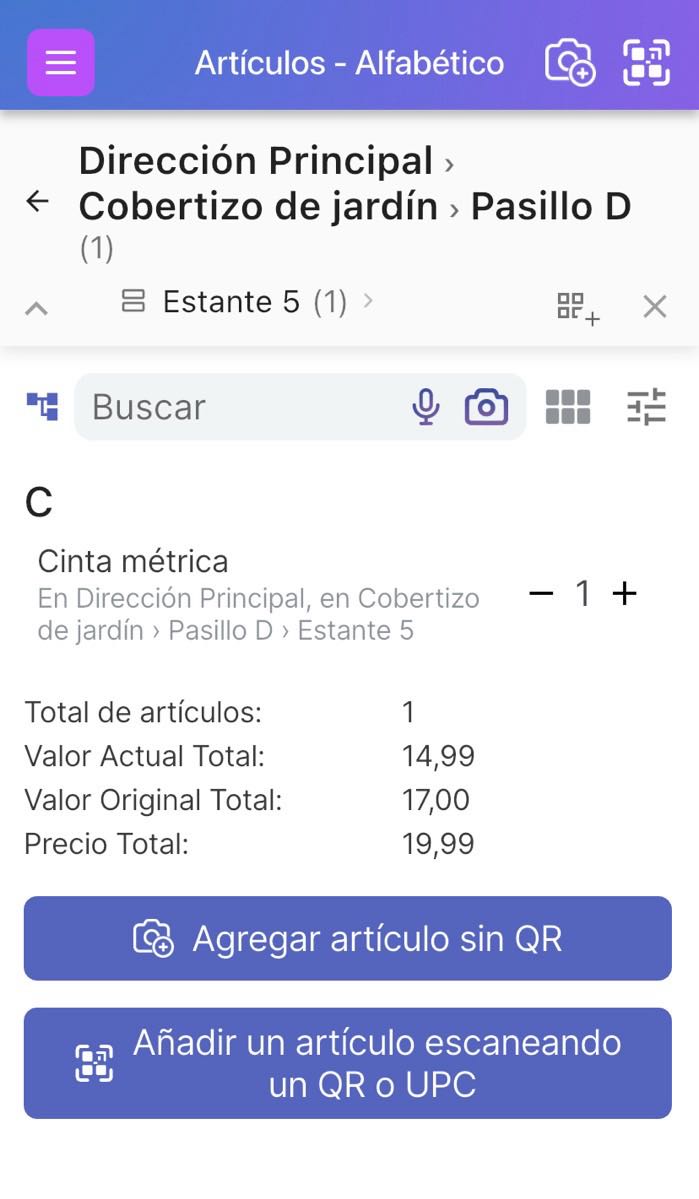Tap Agregar artículo sin QR
This screenshot has height=1199, width=699.
tap(348, 938)
